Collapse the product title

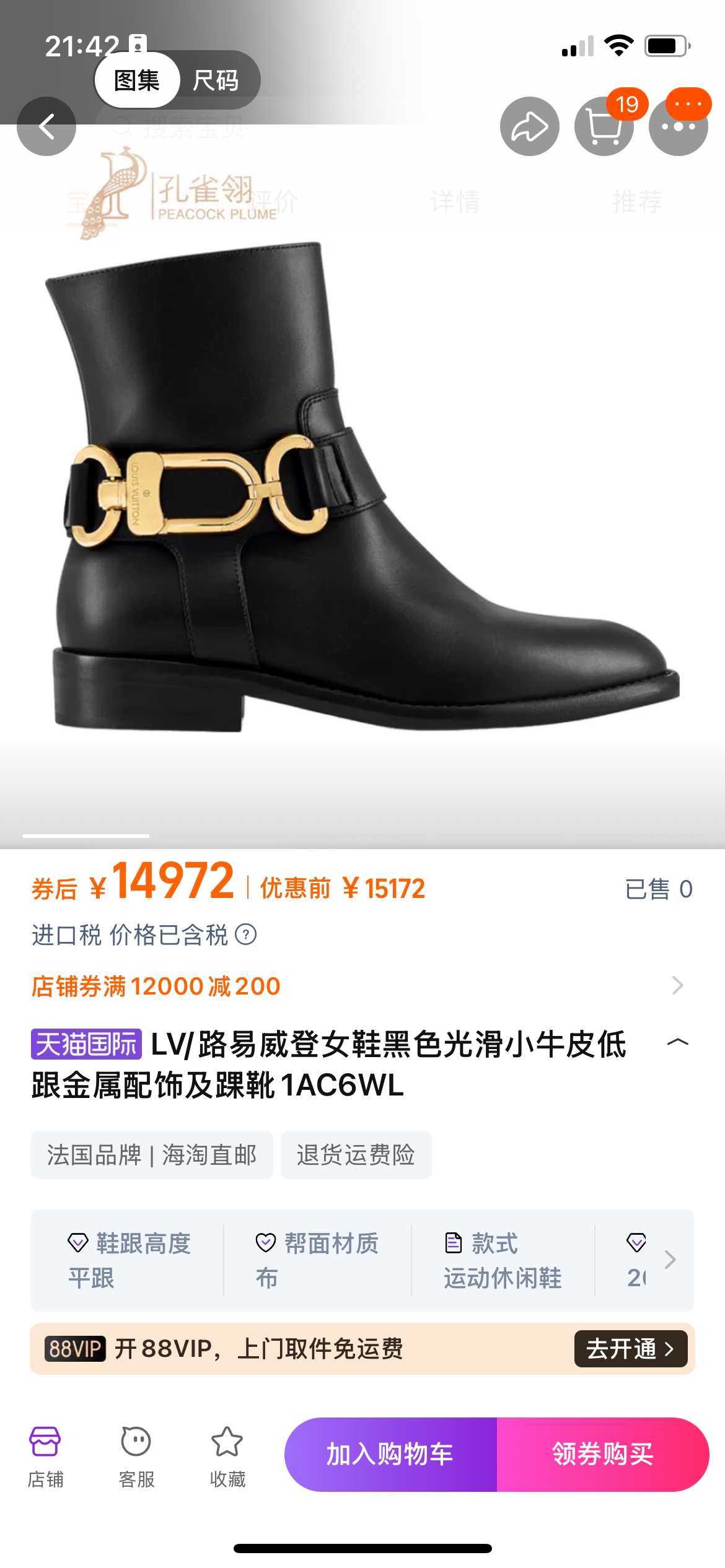[677, 1042]
